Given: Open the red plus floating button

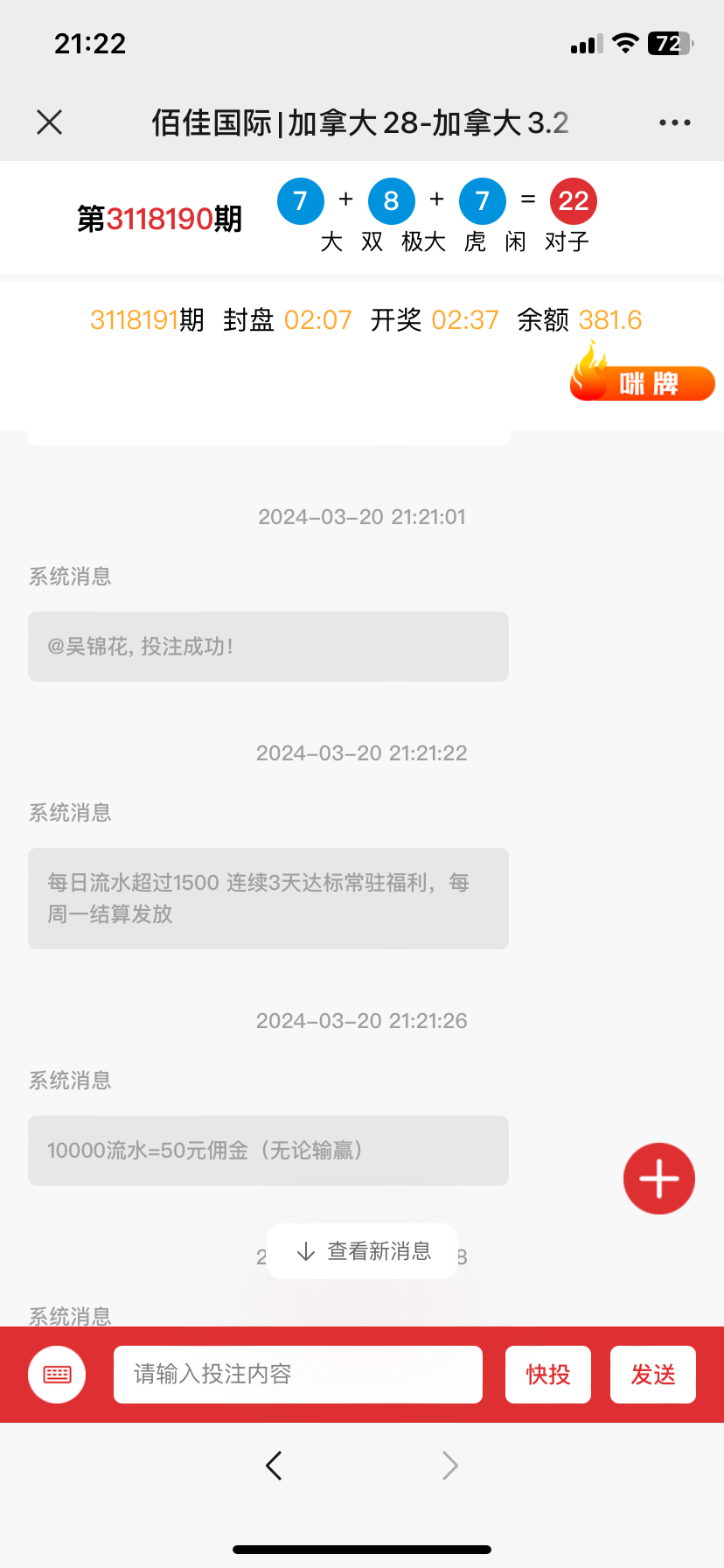Looking at the screenshot, I should pos(658,1179).
